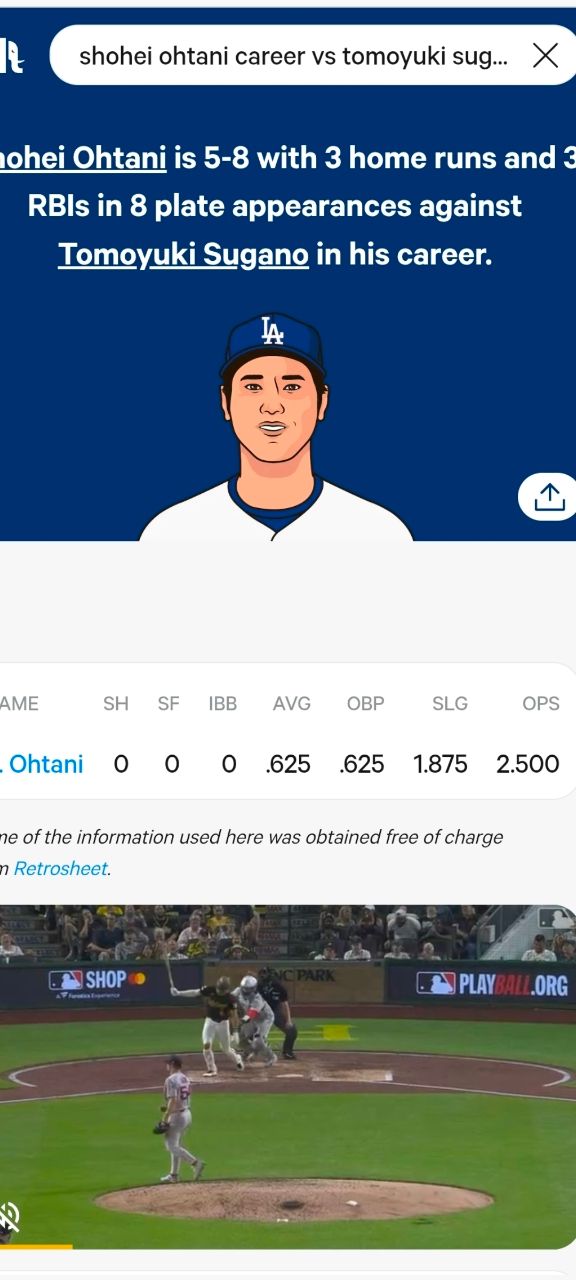Unmute the baseball video

point(9,1217)
